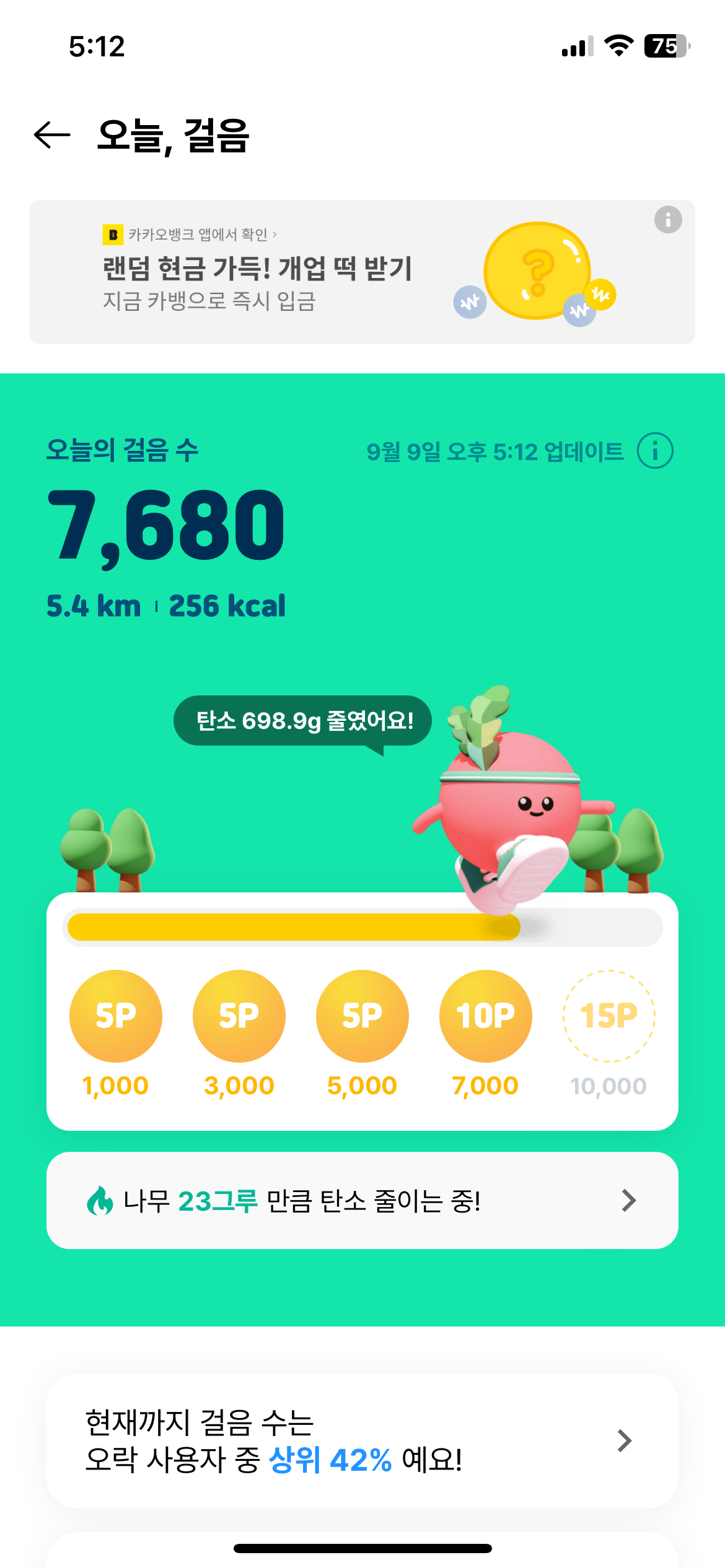
Task: Go back from the 오늘, 걸음 screen
Action: 52,135
